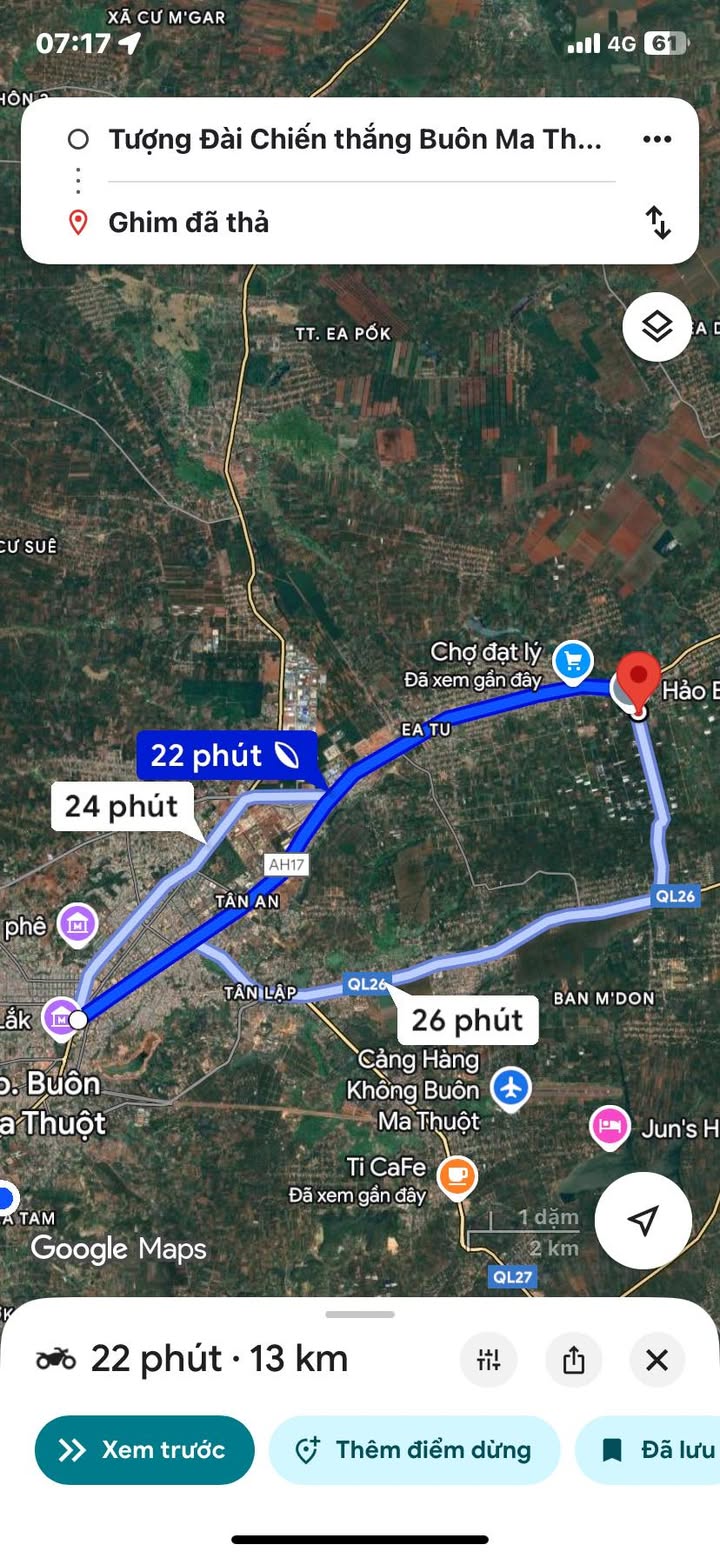
Task: Open Chợ đạt lý place marker
Action: point(574,661)
